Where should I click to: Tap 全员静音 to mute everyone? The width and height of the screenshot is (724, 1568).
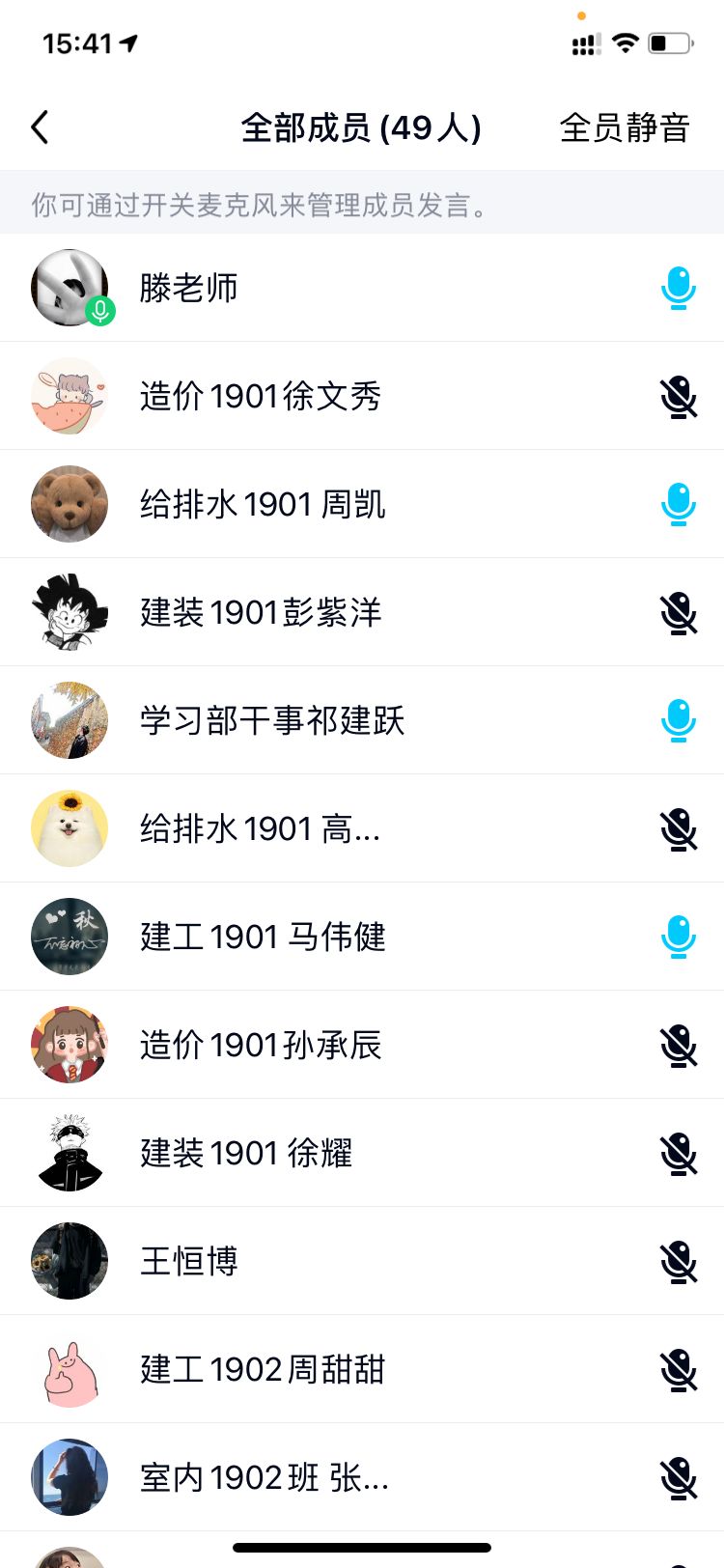click(624, 127)
